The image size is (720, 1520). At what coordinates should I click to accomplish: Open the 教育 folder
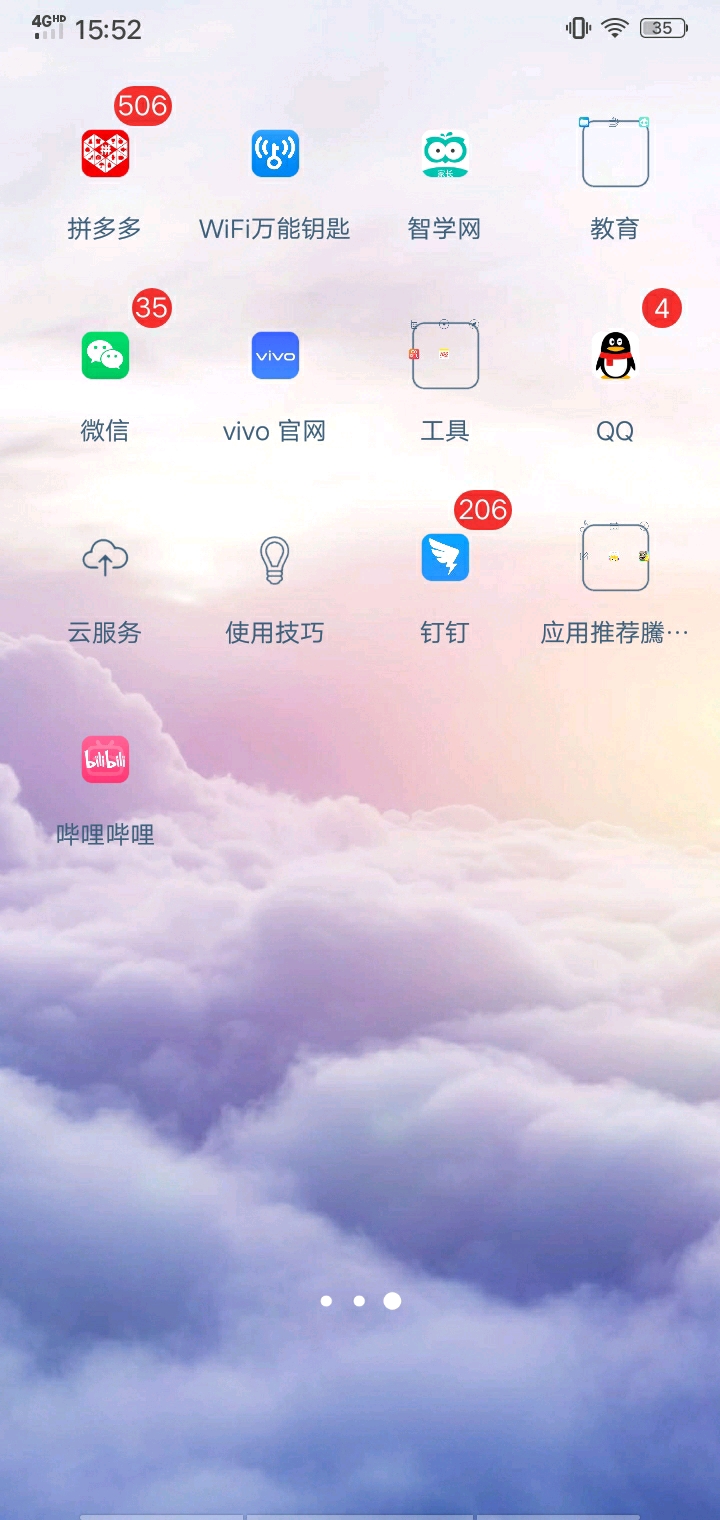615,153
